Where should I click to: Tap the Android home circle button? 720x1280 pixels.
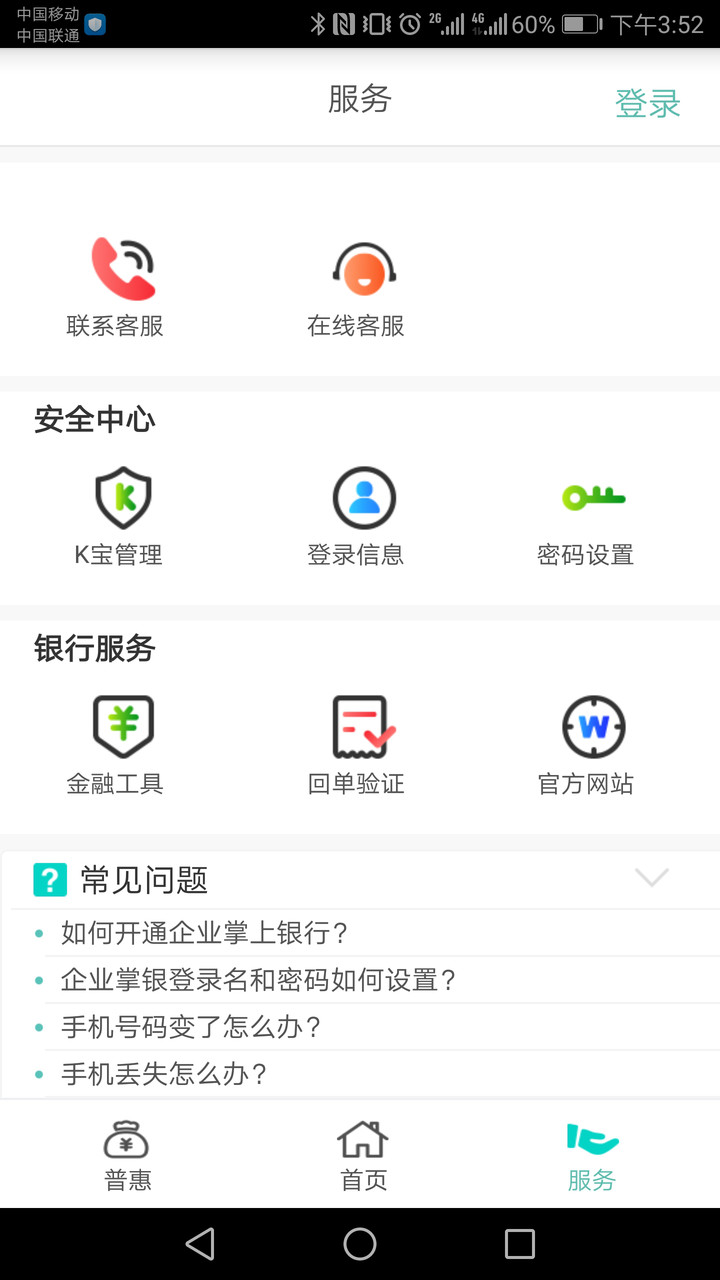point(360,1243)
